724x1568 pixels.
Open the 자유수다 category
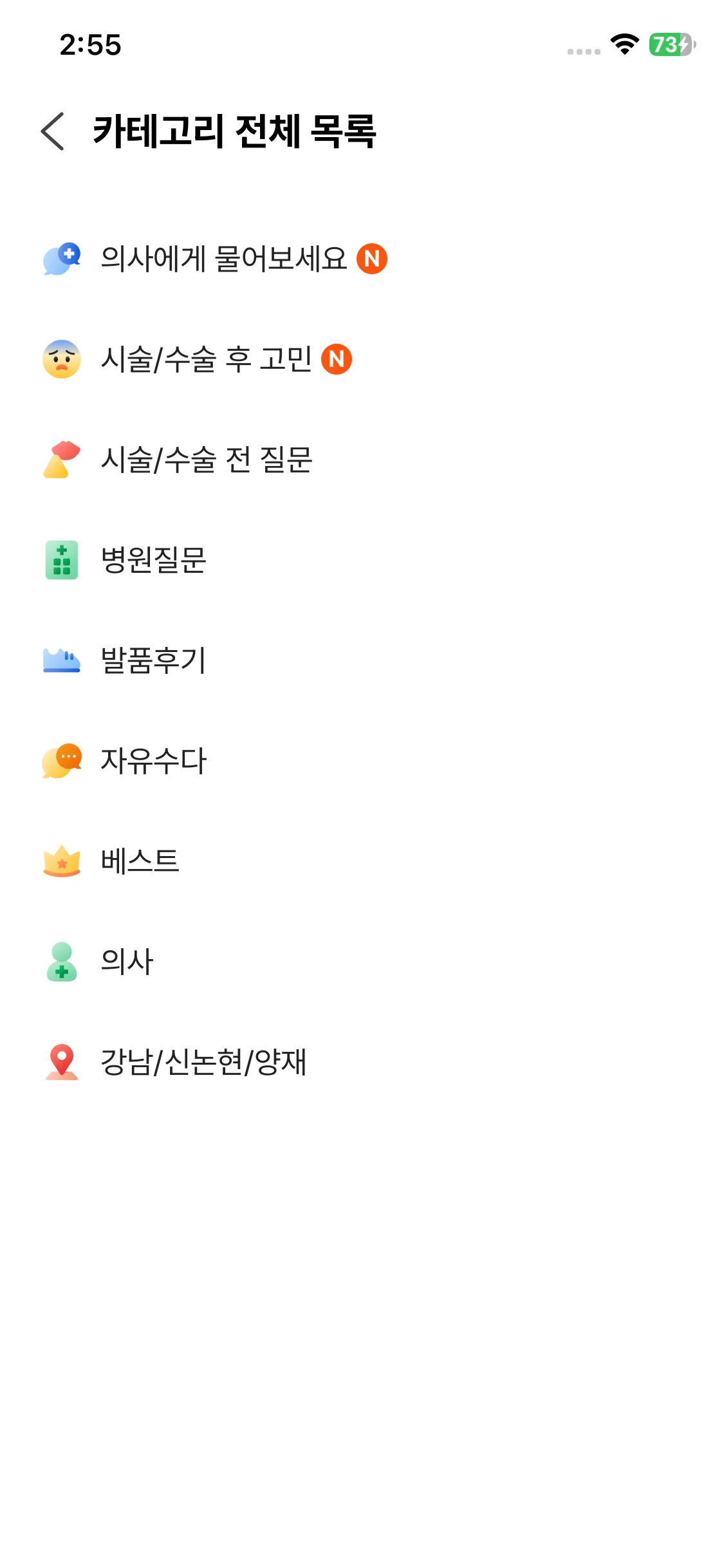[153, 761]
